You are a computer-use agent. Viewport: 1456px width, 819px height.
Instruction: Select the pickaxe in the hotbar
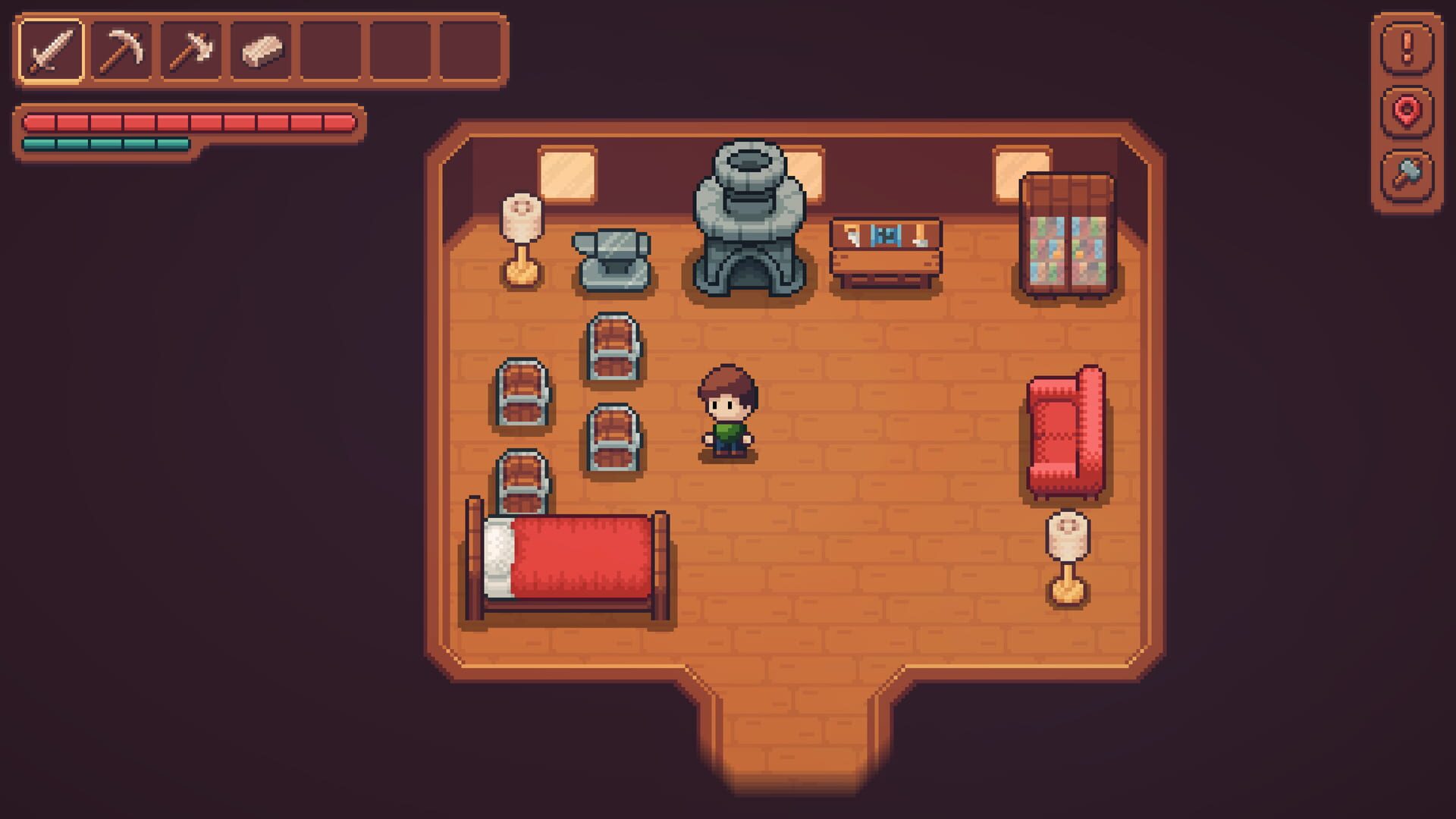121,51
